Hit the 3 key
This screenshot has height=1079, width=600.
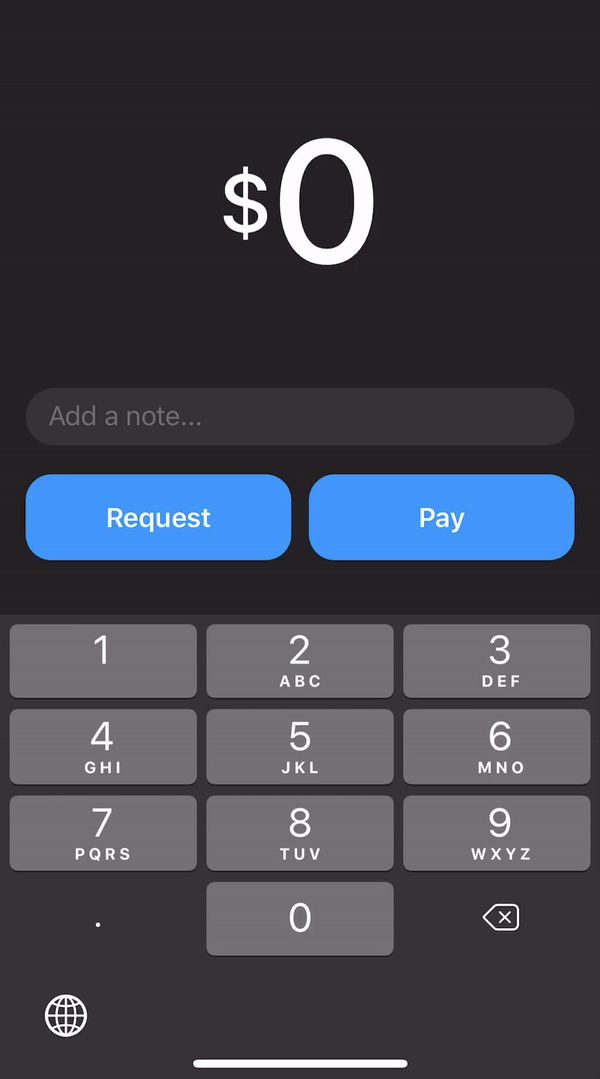(497, 661)
